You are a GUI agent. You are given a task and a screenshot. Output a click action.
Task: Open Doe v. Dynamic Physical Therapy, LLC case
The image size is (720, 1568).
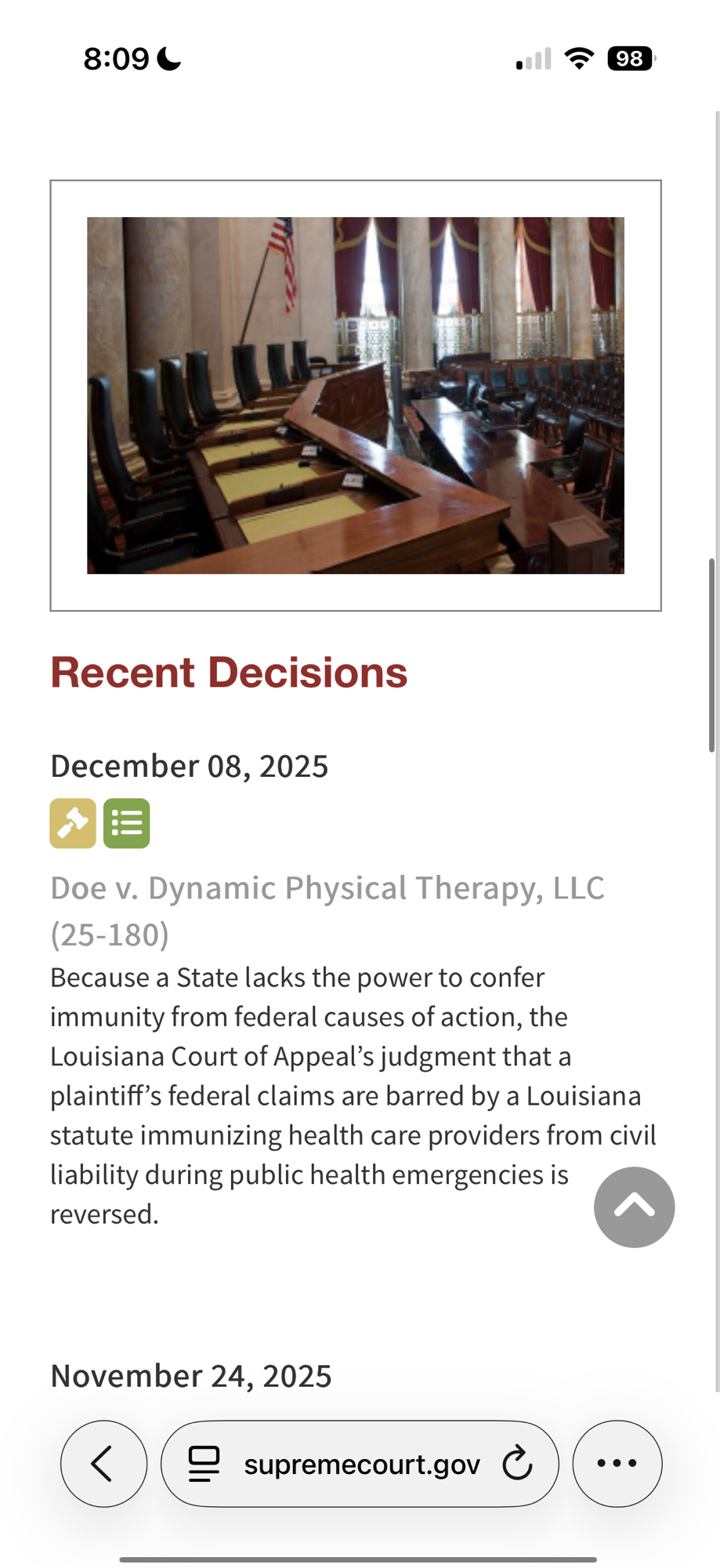tap(327, 888)
